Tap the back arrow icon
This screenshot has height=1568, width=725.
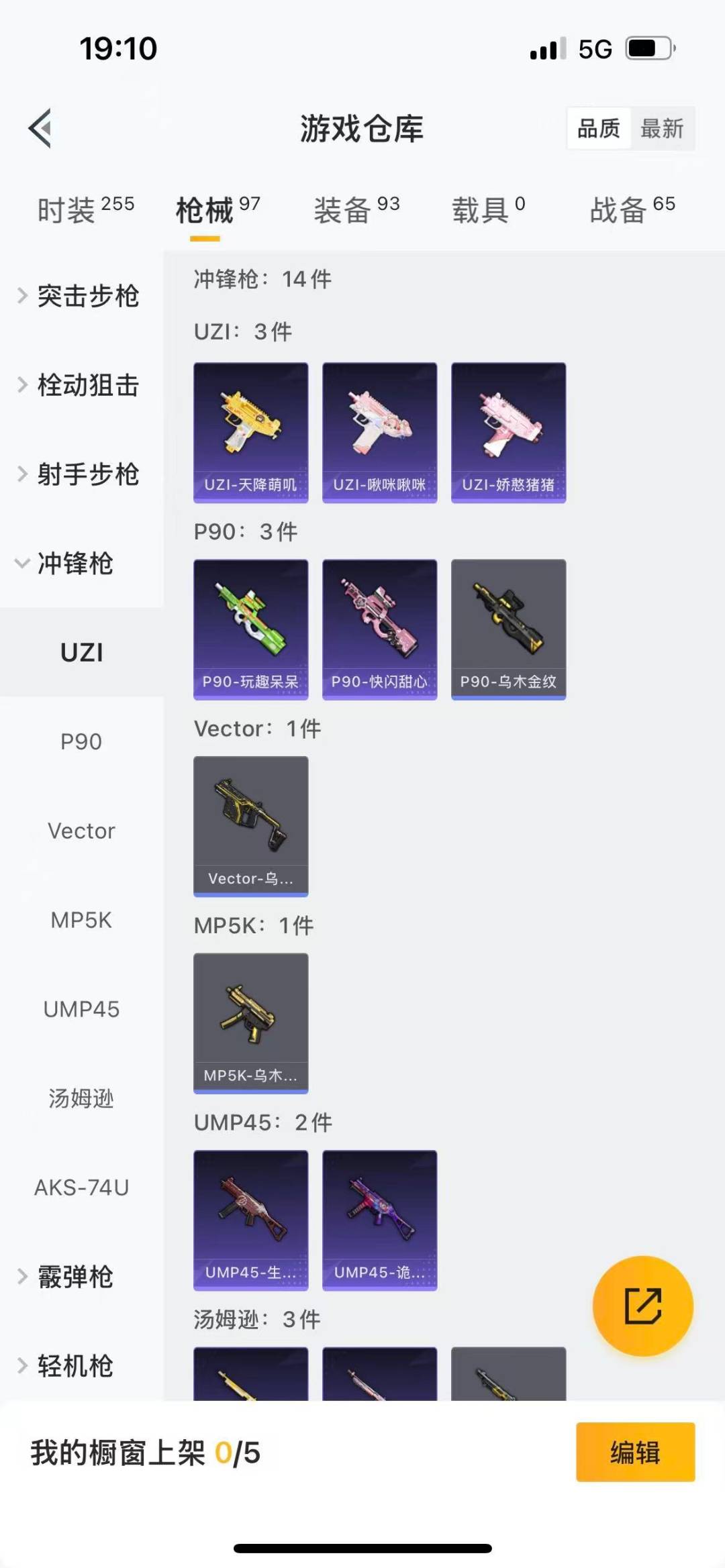40,129
